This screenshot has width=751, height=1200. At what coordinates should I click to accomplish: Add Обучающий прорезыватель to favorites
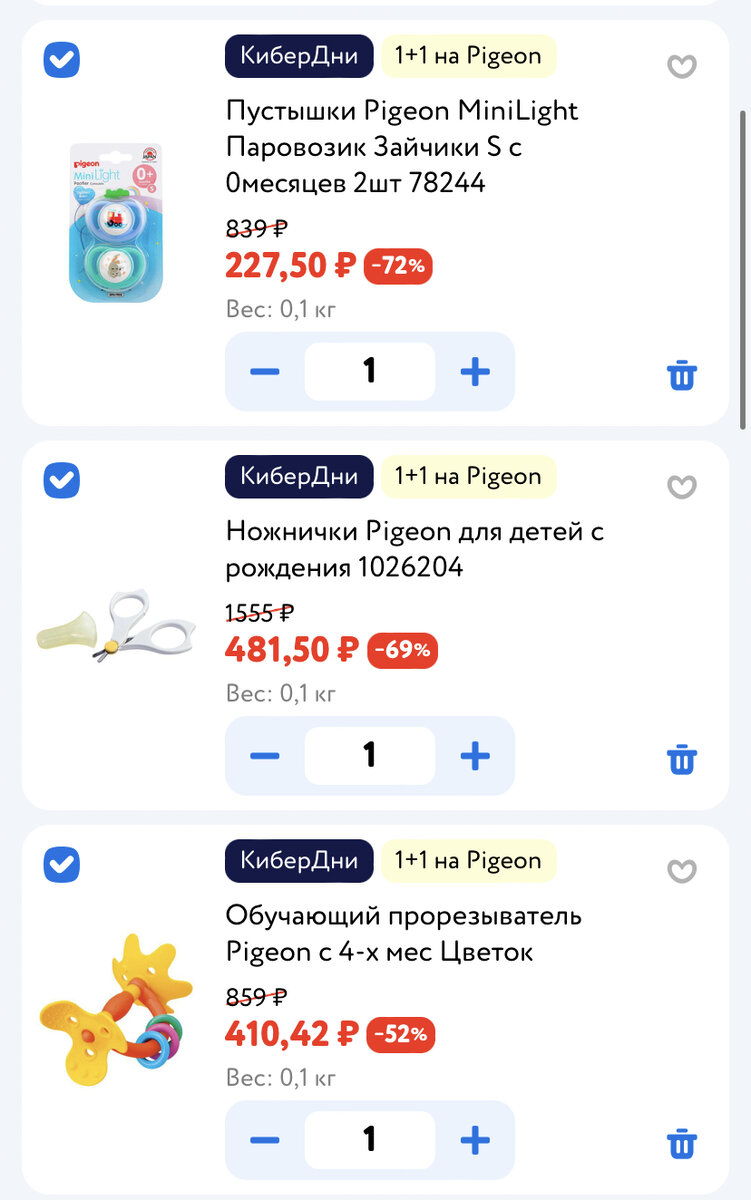[x=681, y=871]
